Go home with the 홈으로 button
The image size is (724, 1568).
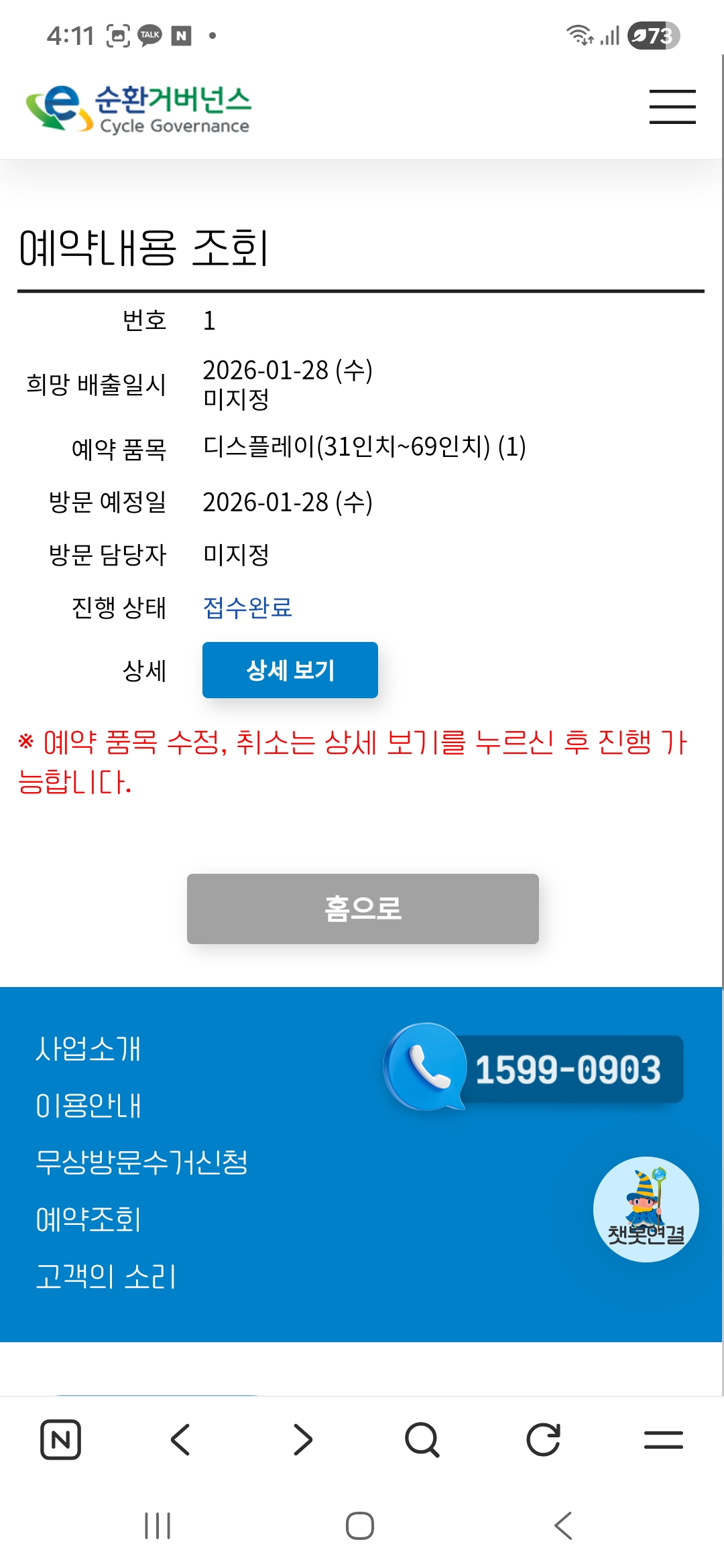tap(363, 909)
